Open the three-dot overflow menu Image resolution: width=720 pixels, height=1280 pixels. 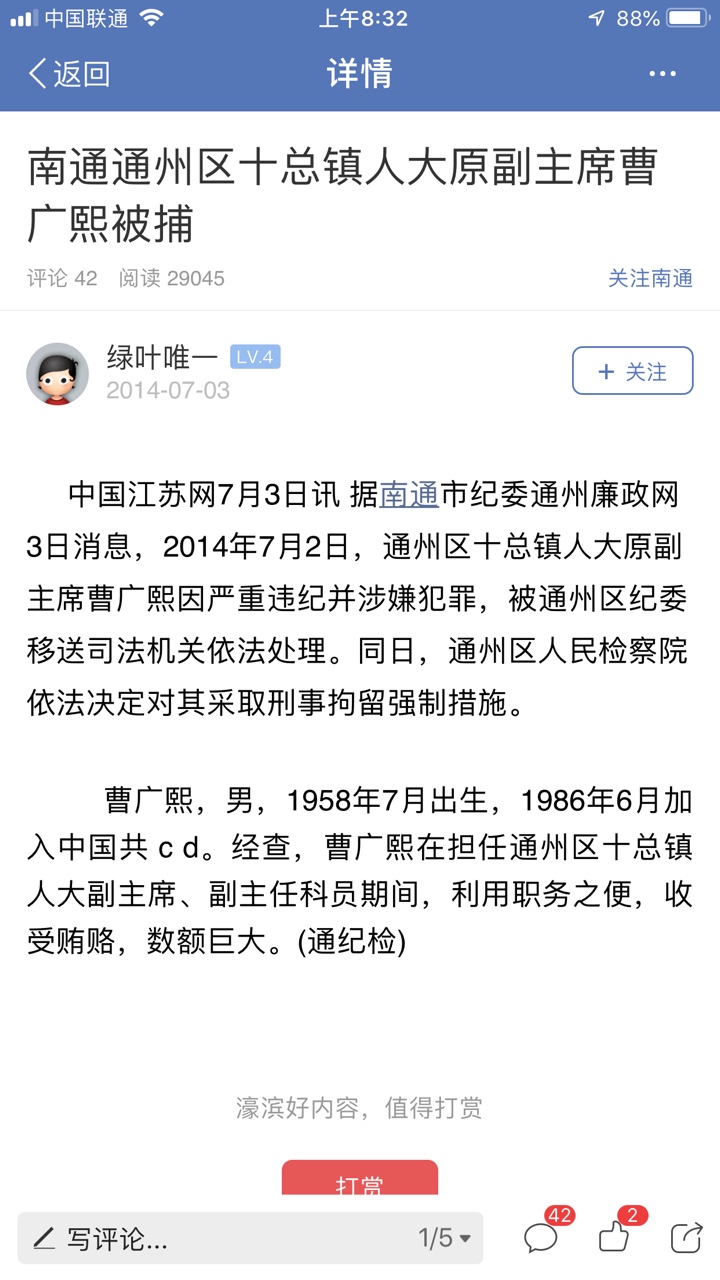[662, 74]
